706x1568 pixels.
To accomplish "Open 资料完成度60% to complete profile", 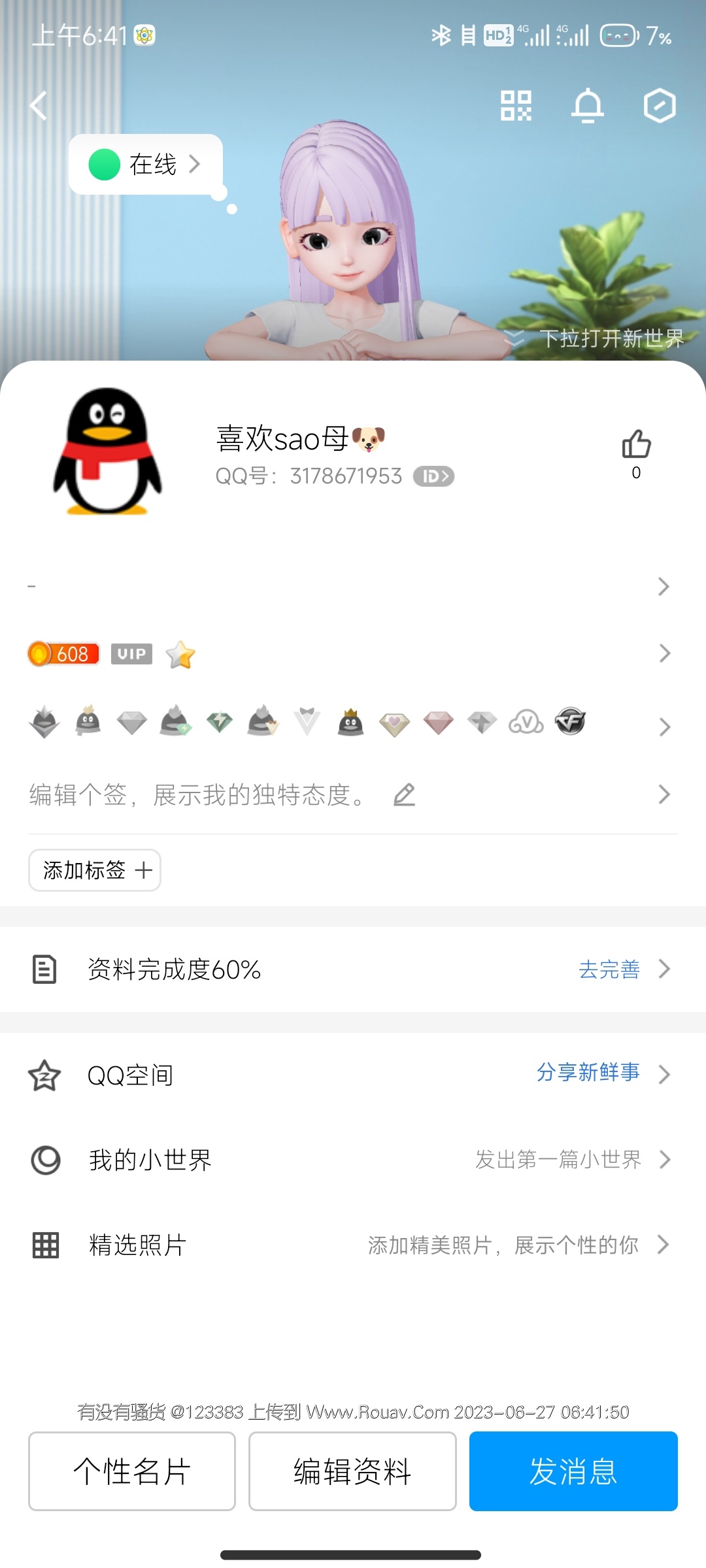I will tap(353, 970).
